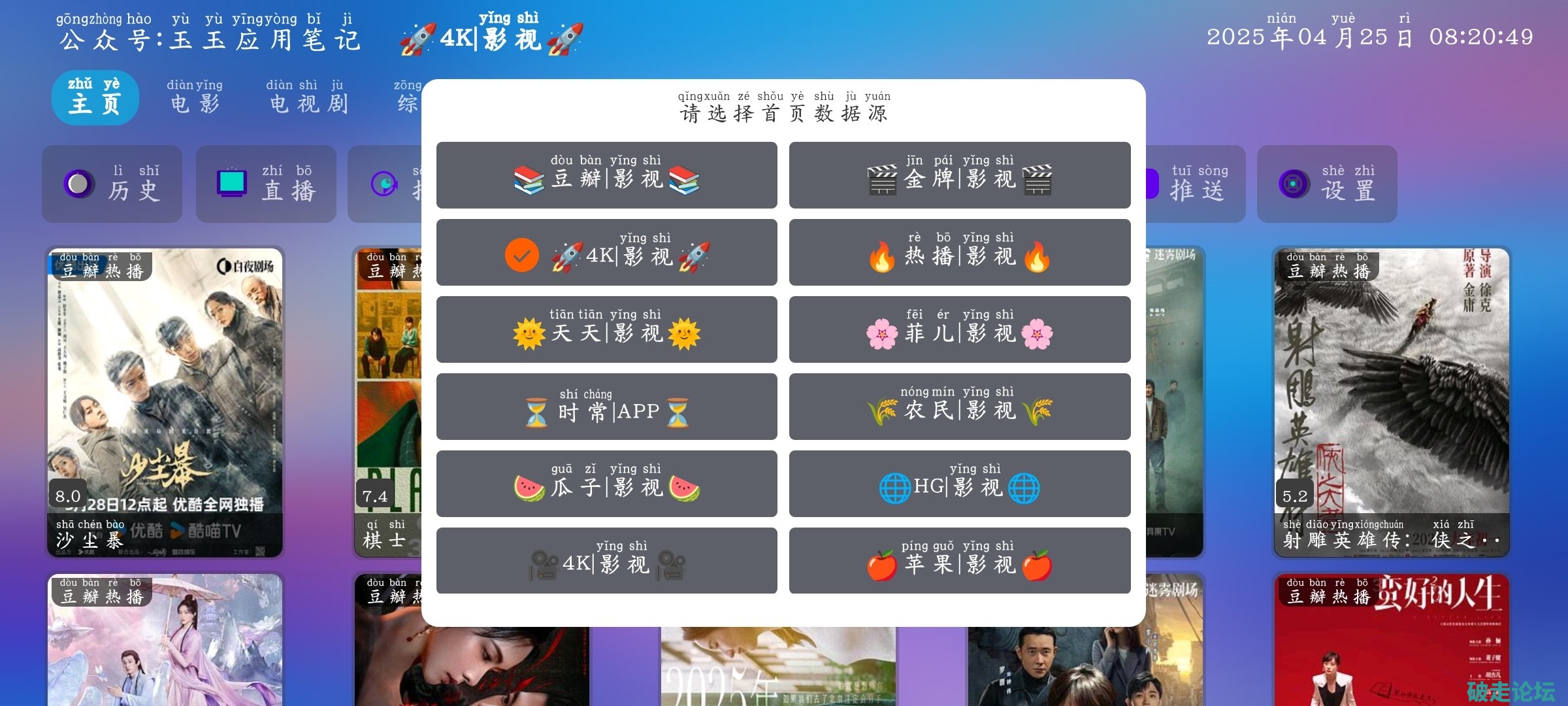Screen dimensions: 1568x706
Task: Select 豆瓣|影视 as the data source
Action: [x=606, y=175]
